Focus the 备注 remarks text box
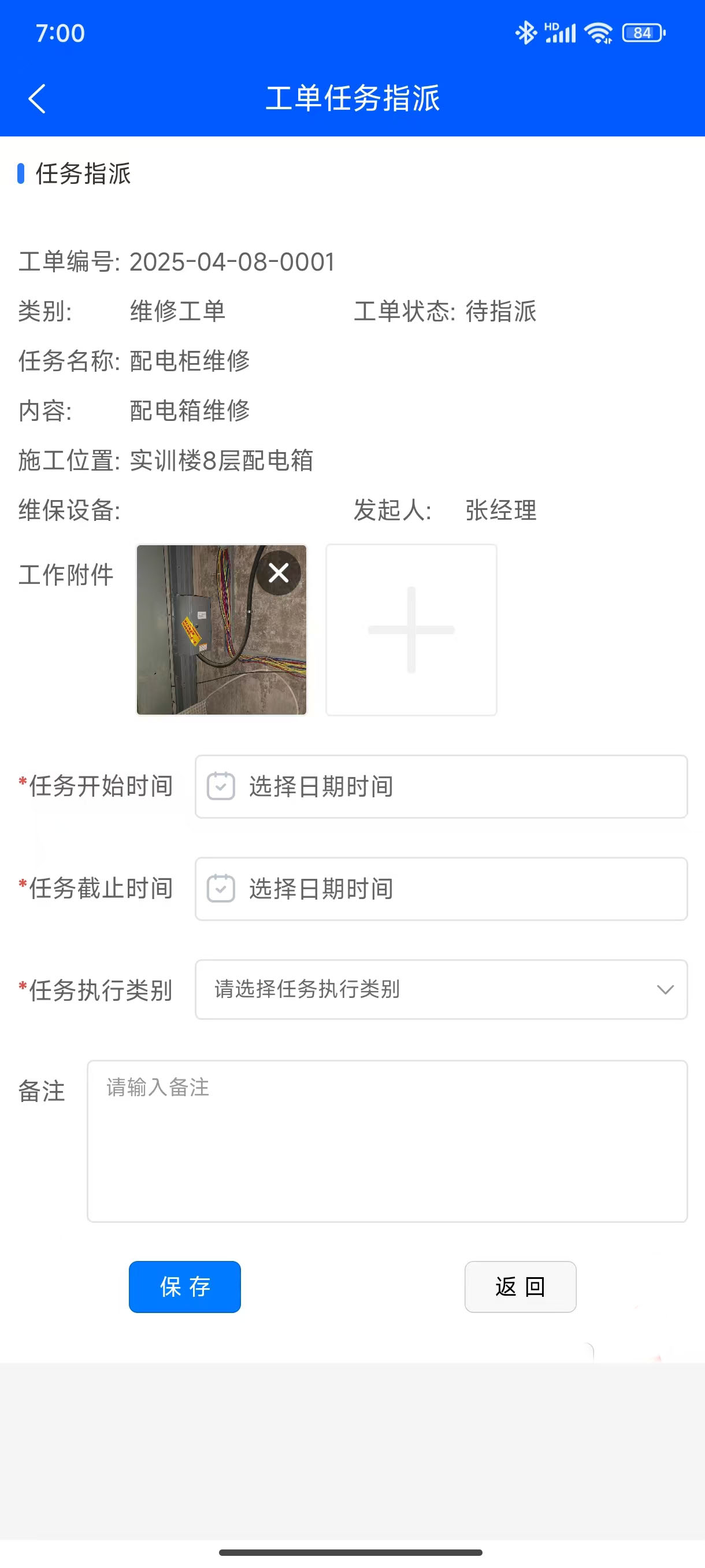Screen dimensions: 705x1568 click(x=387, y=1141)
